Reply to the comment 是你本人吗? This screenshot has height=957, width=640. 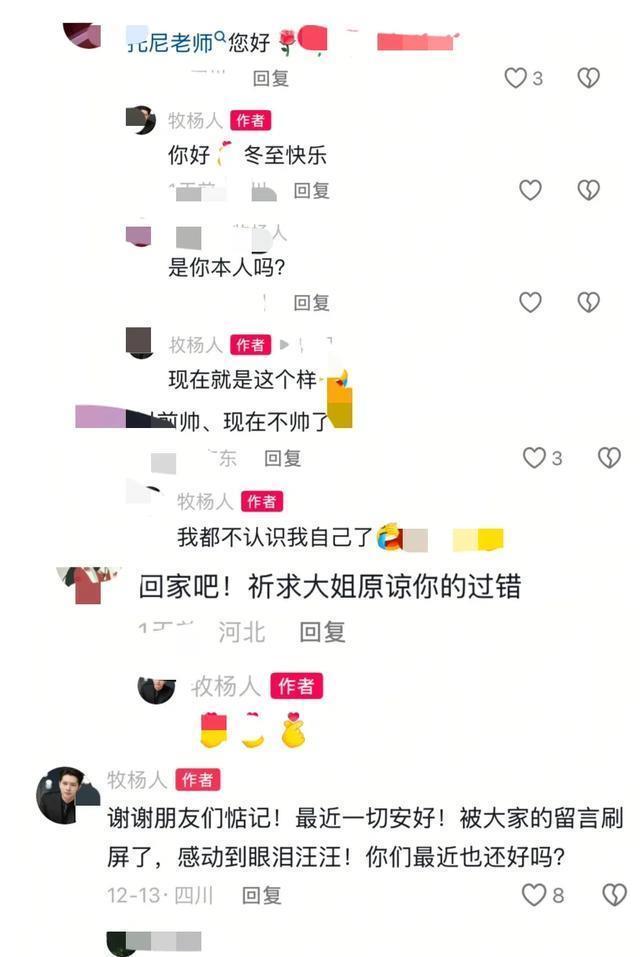[x=311, y=302]
